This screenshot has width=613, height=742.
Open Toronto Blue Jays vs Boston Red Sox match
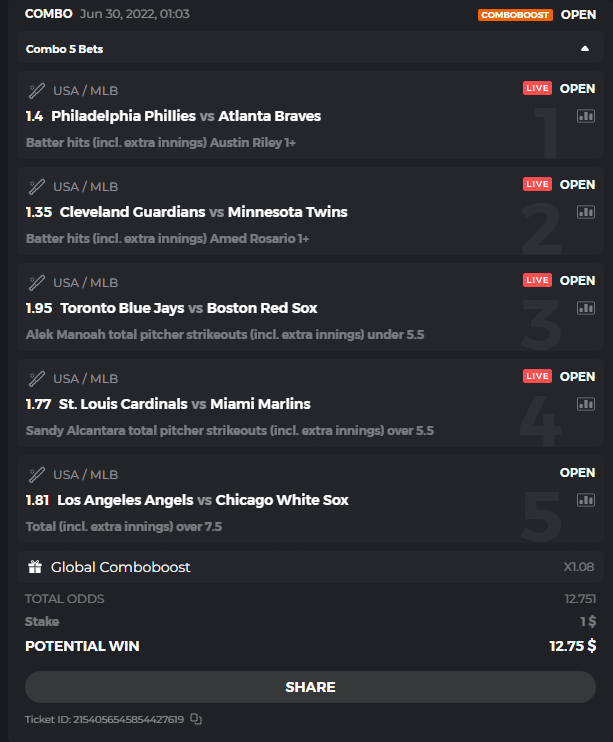(189, 308)
